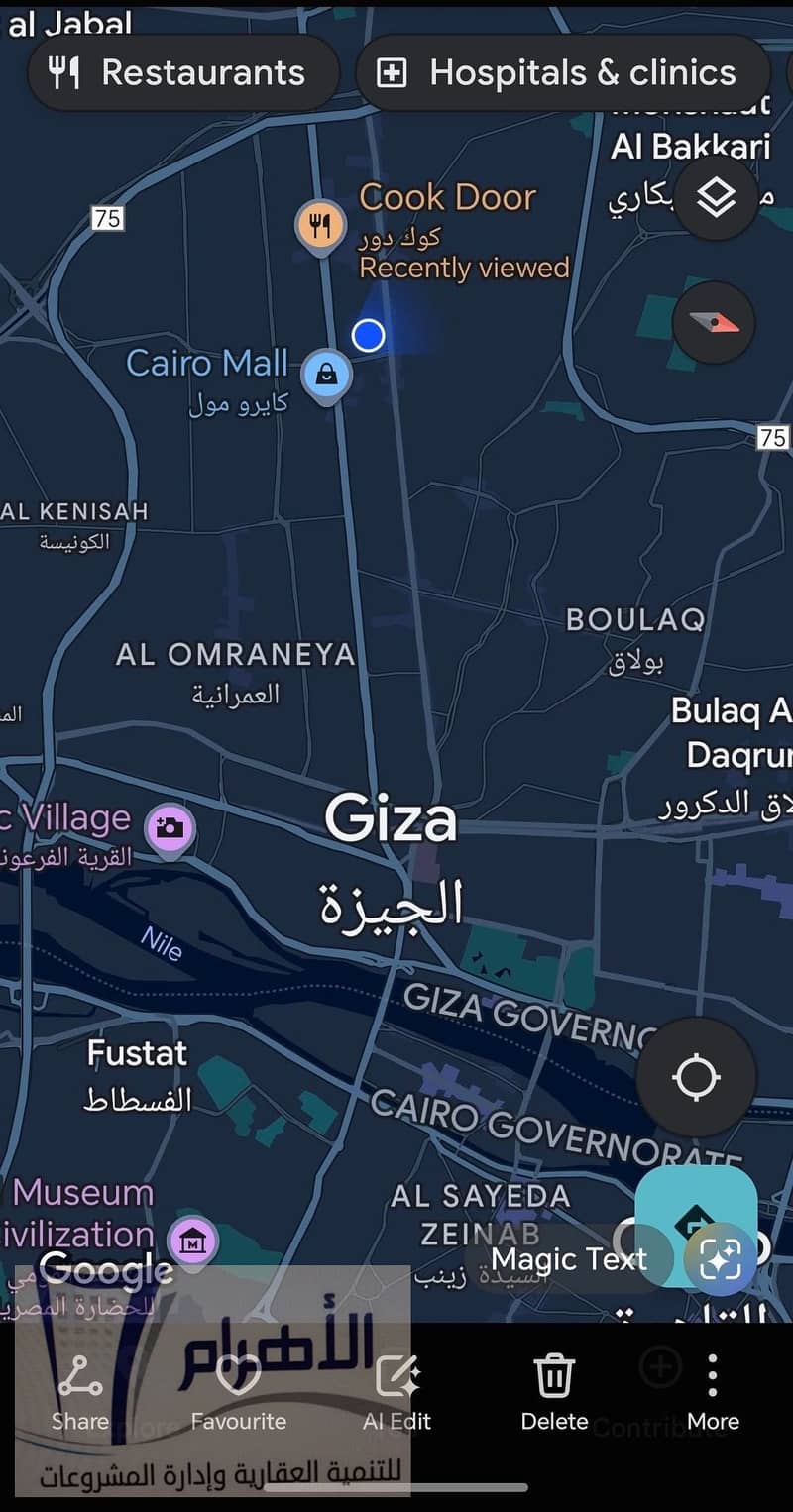Mark the image as Favourite

(238, 1392)
